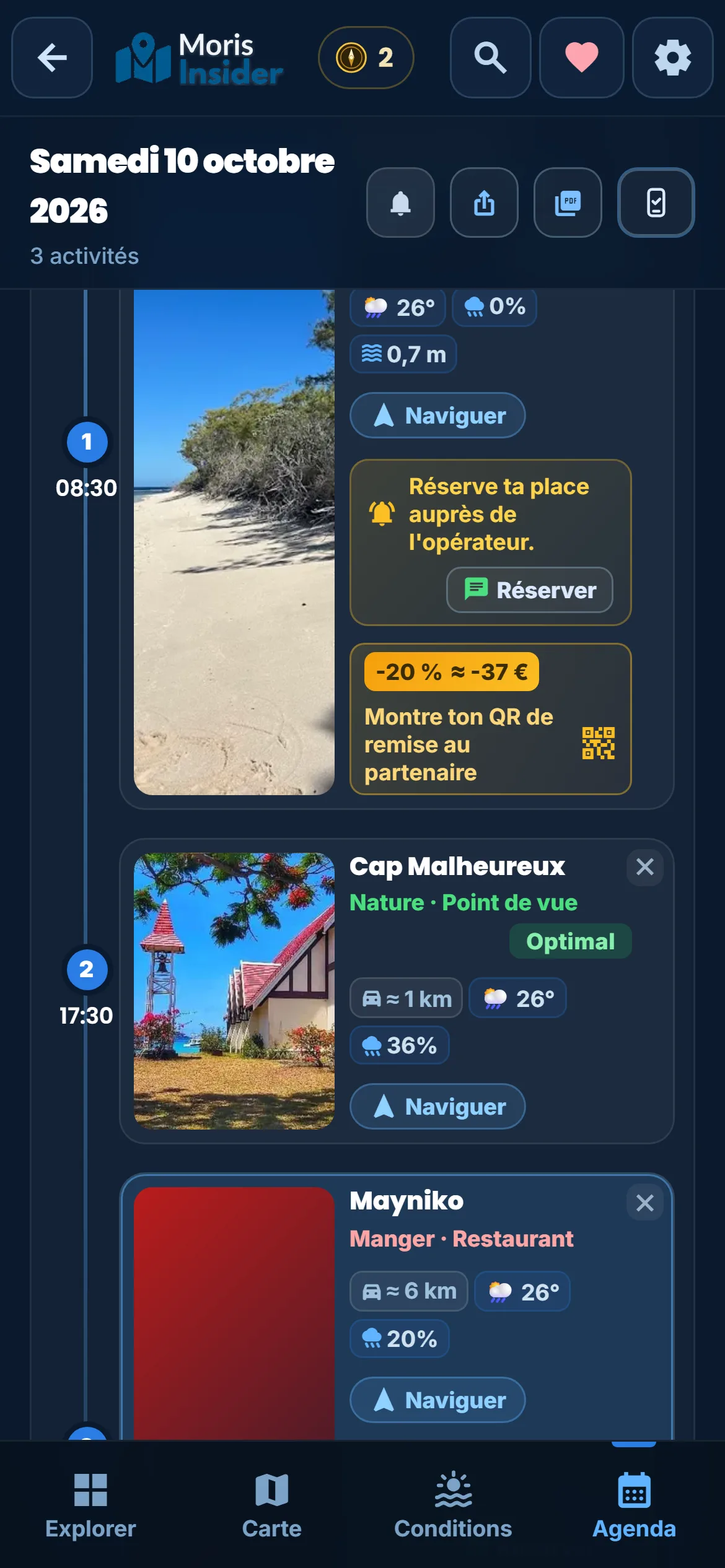
Task: Open the notifications bell for this day
Action: [x=400, y=203]
